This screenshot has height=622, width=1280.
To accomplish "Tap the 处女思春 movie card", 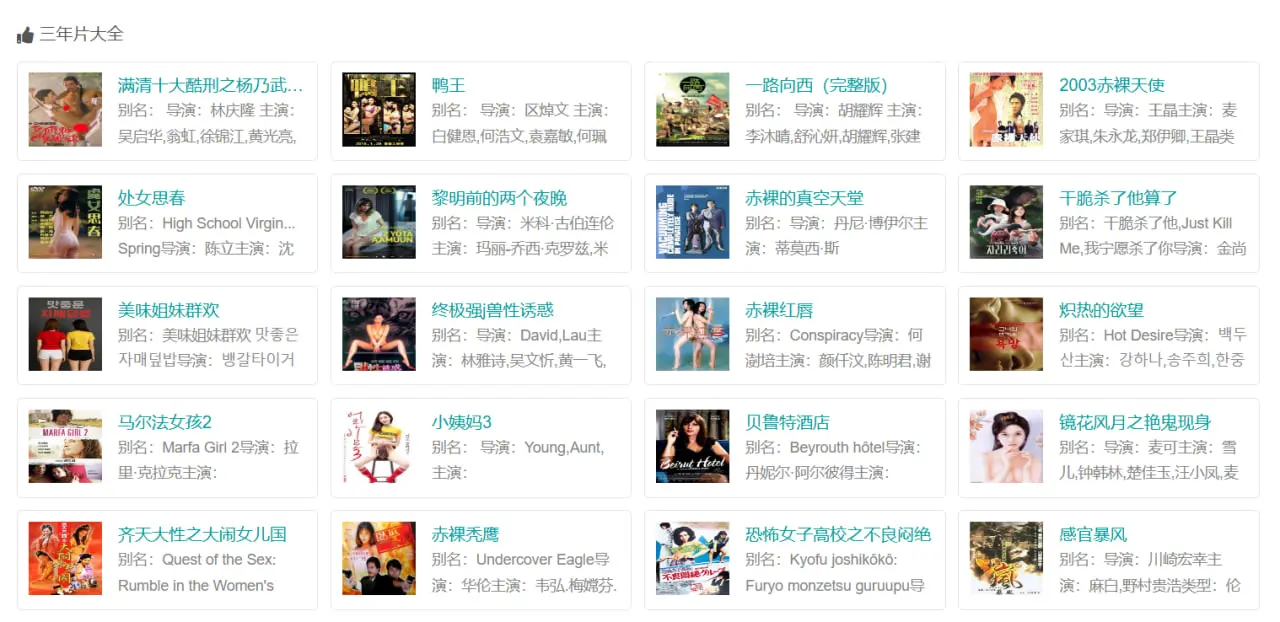I will 151,198.
